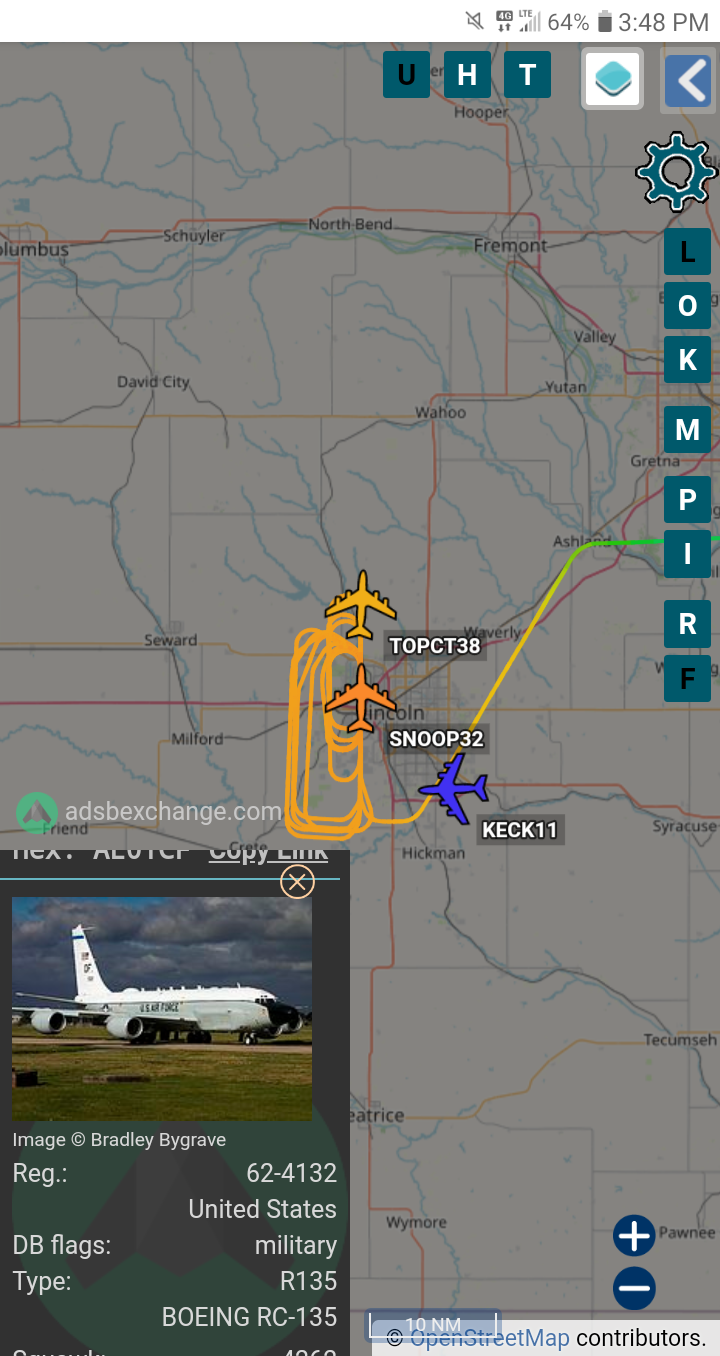Open the OpenStreetMap attribution link
The image size is (720, 1356).
pyautogui.click(x=489, y=1338)
